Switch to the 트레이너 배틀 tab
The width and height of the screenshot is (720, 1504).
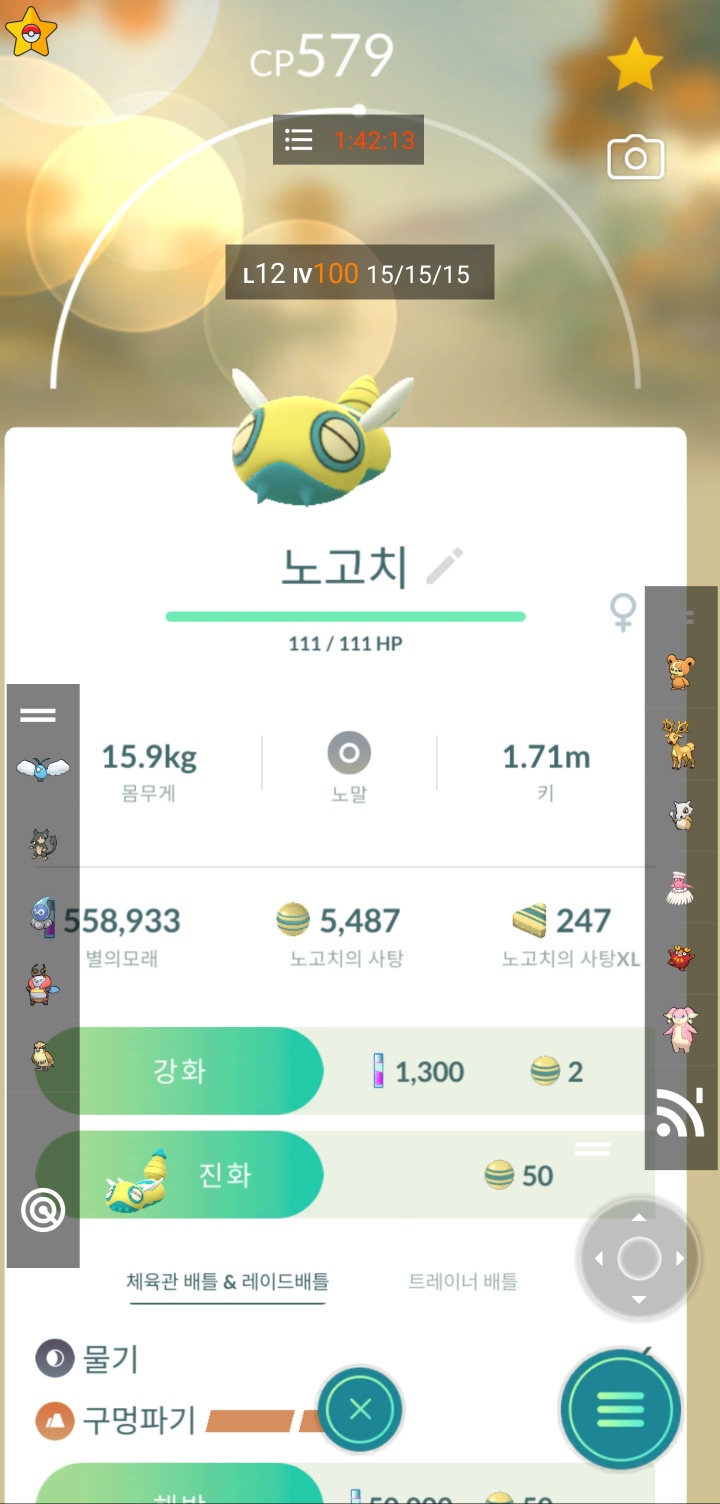(x=463, y=1281)
